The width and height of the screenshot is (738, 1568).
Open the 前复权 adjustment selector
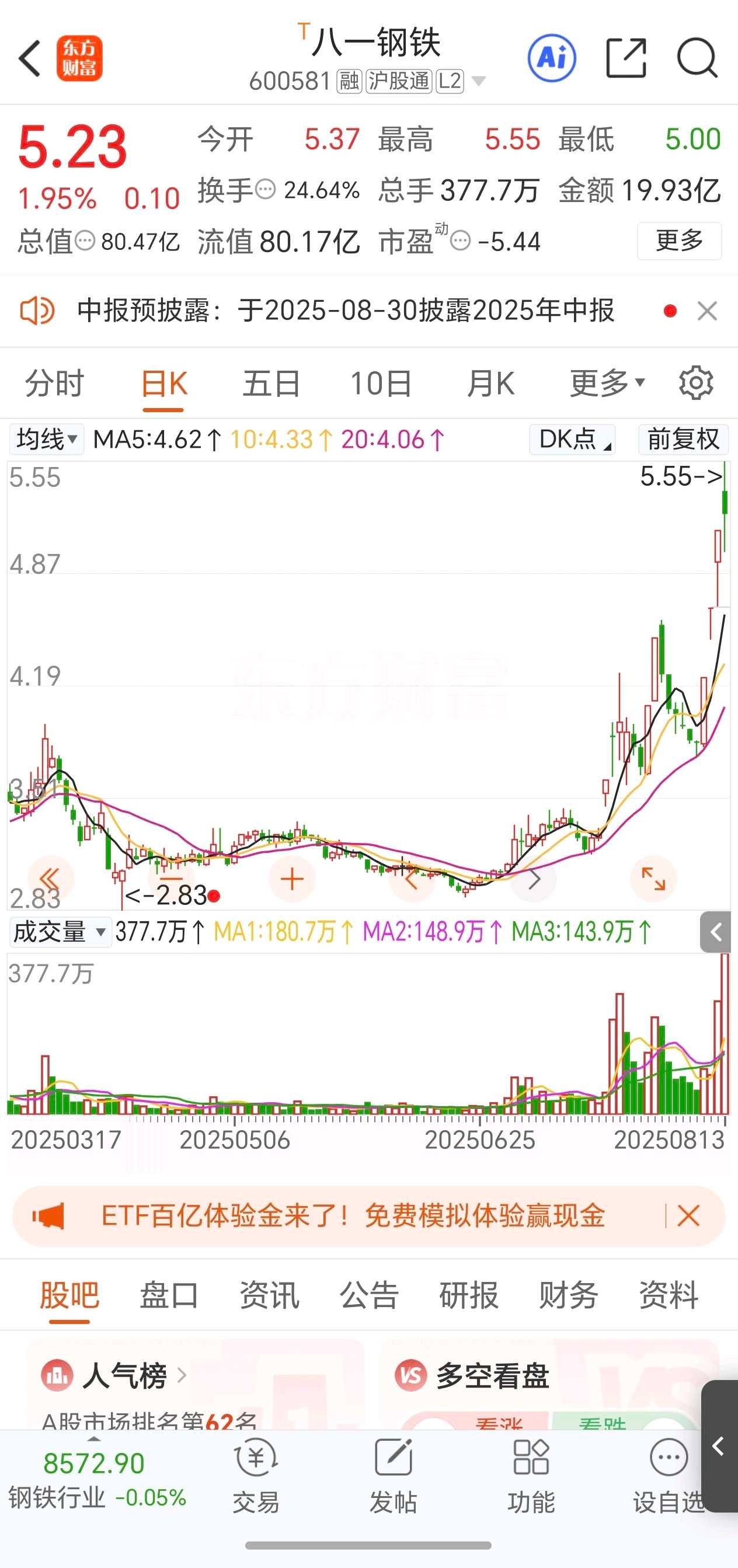click(683, 439)
